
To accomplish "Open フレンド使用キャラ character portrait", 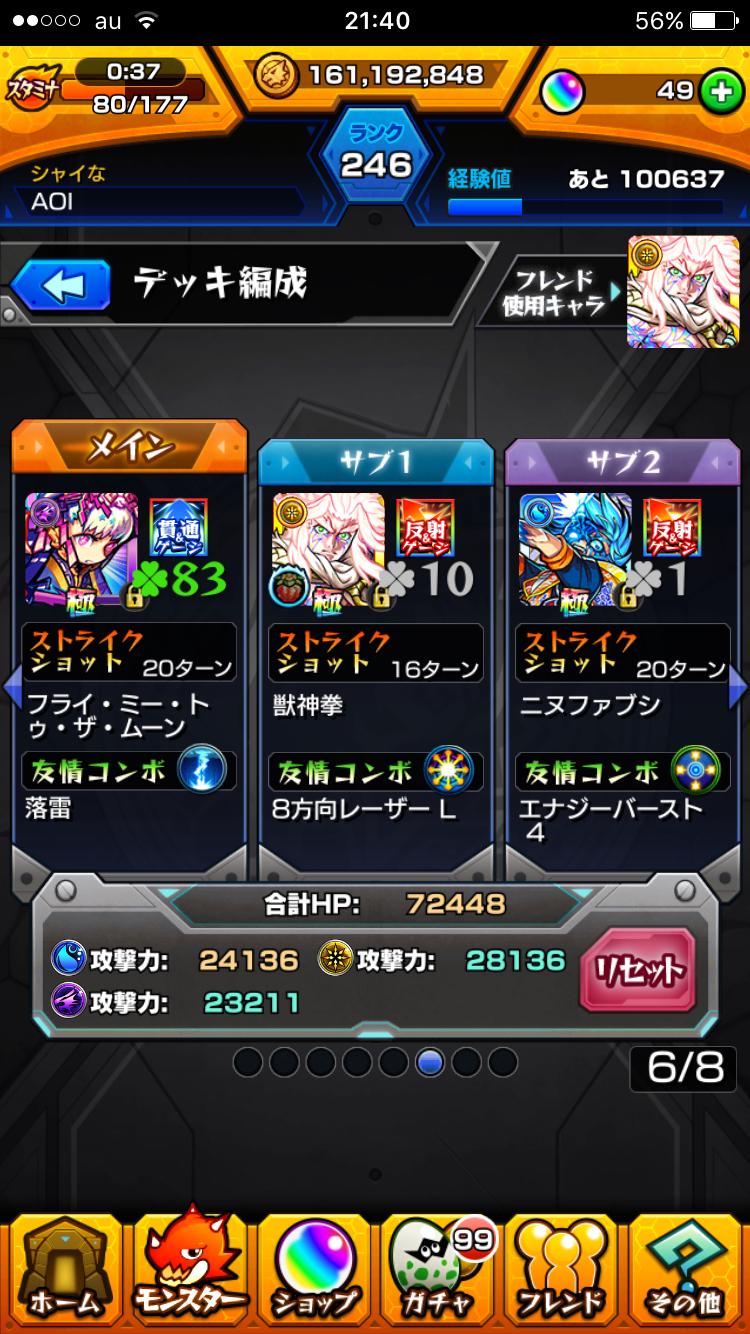I will pos(682,292).
